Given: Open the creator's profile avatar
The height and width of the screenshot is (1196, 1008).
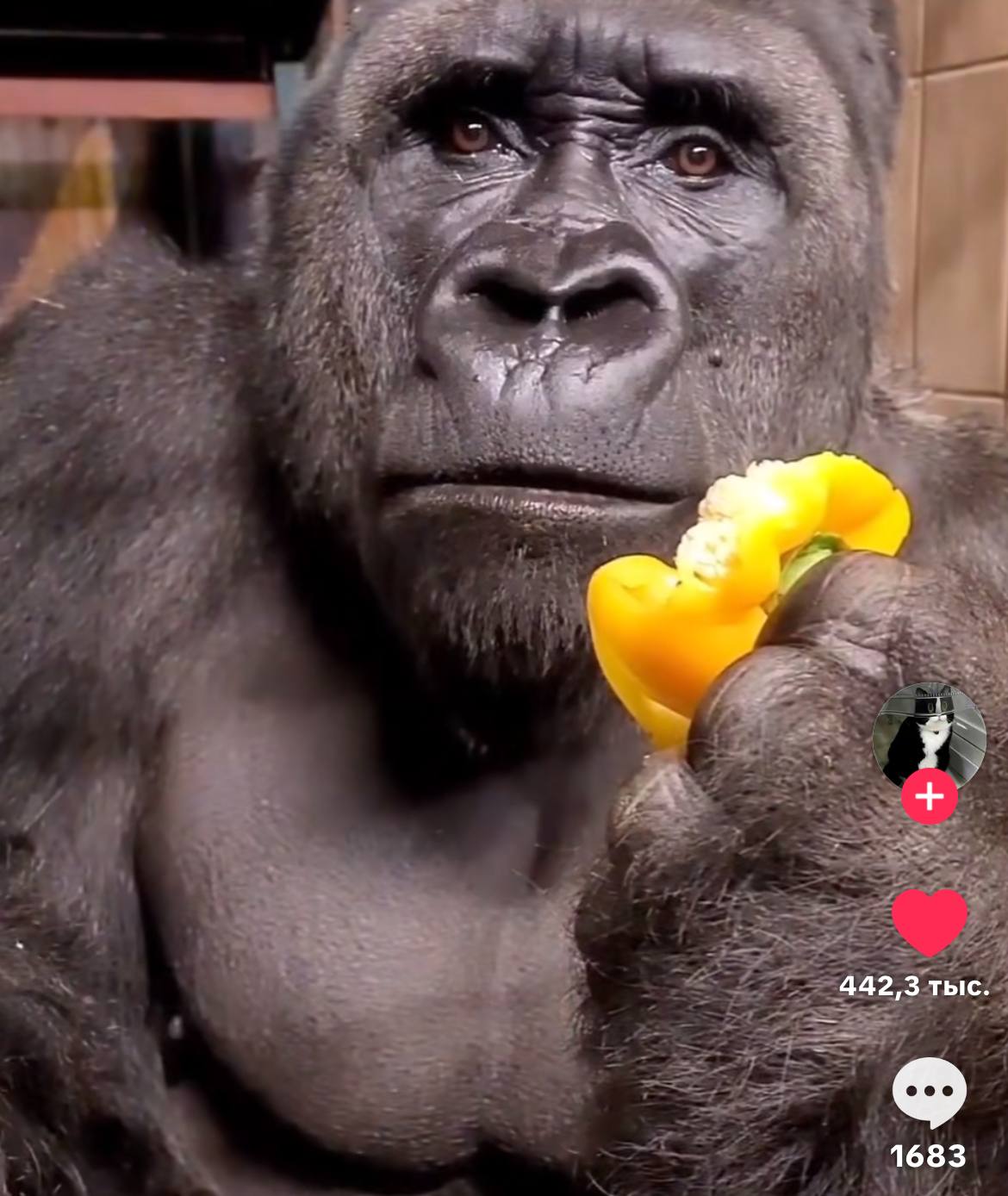Looking at the screenshot, I should click(x=928, y=732).
